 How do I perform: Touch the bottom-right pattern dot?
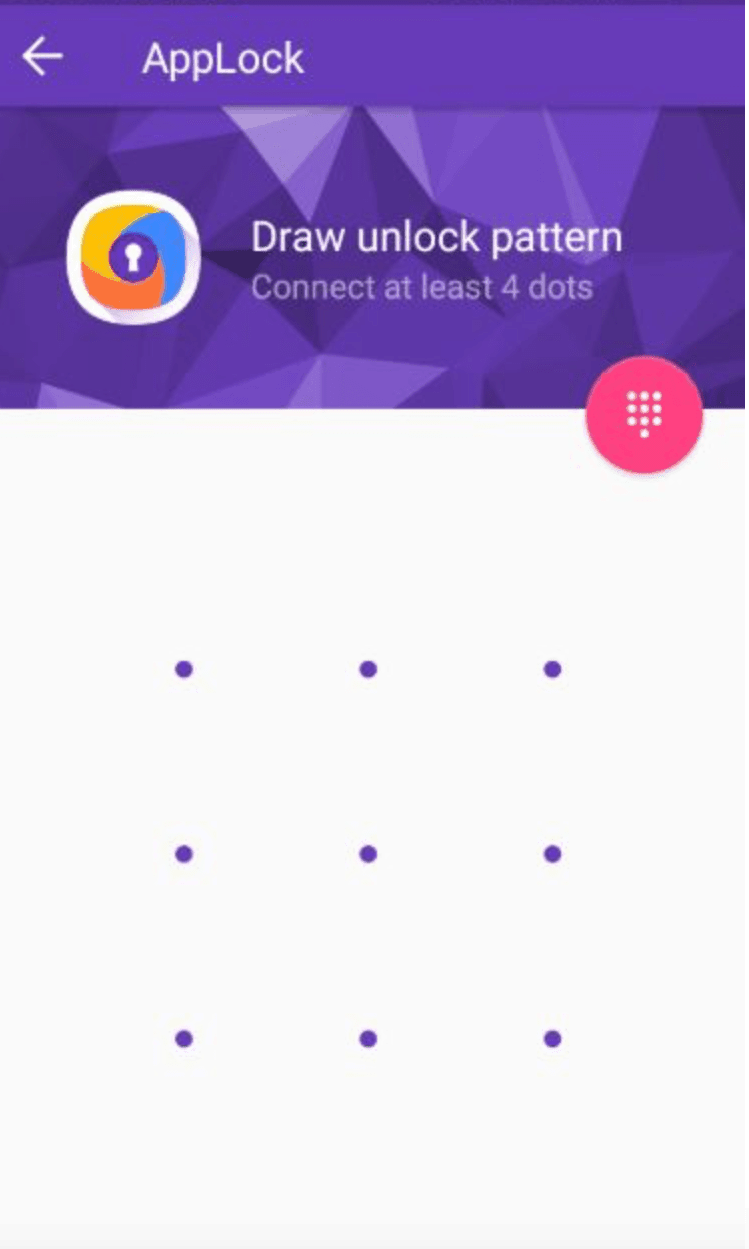(552, 1039)
